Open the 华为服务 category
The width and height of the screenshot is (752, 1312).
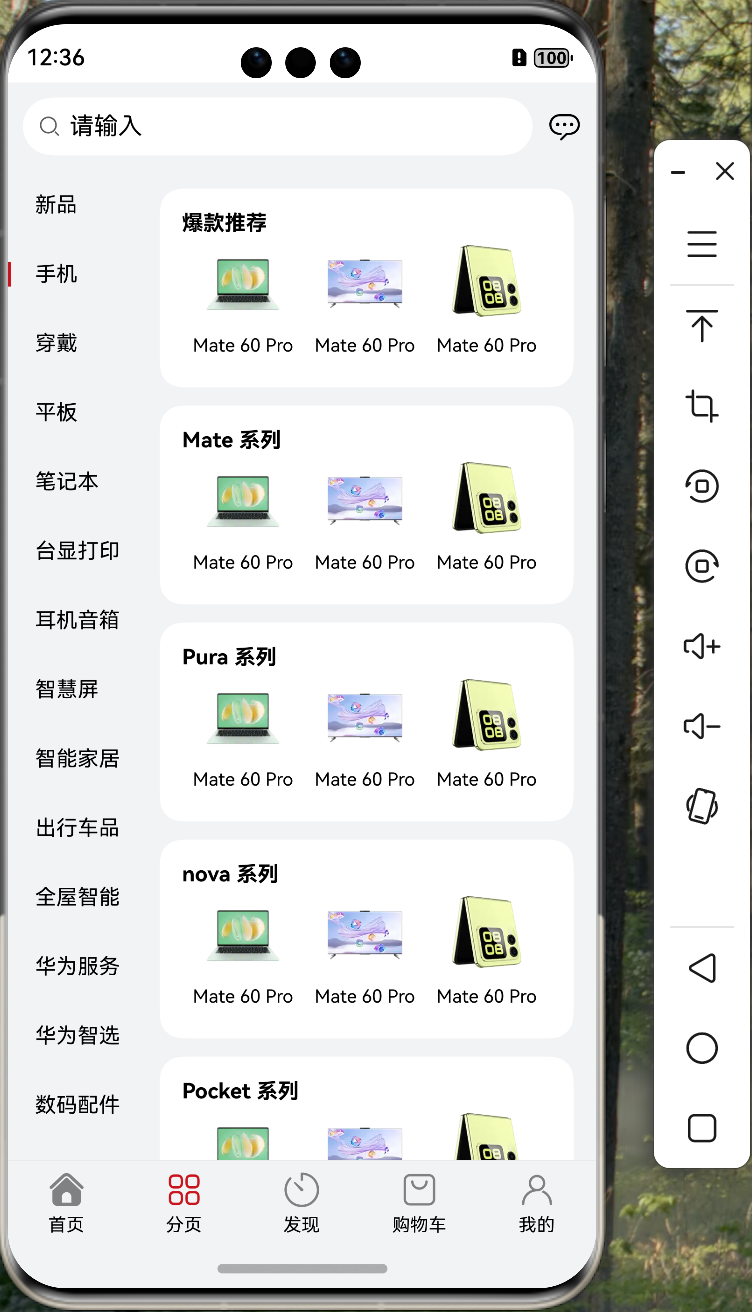click(77, 966)
